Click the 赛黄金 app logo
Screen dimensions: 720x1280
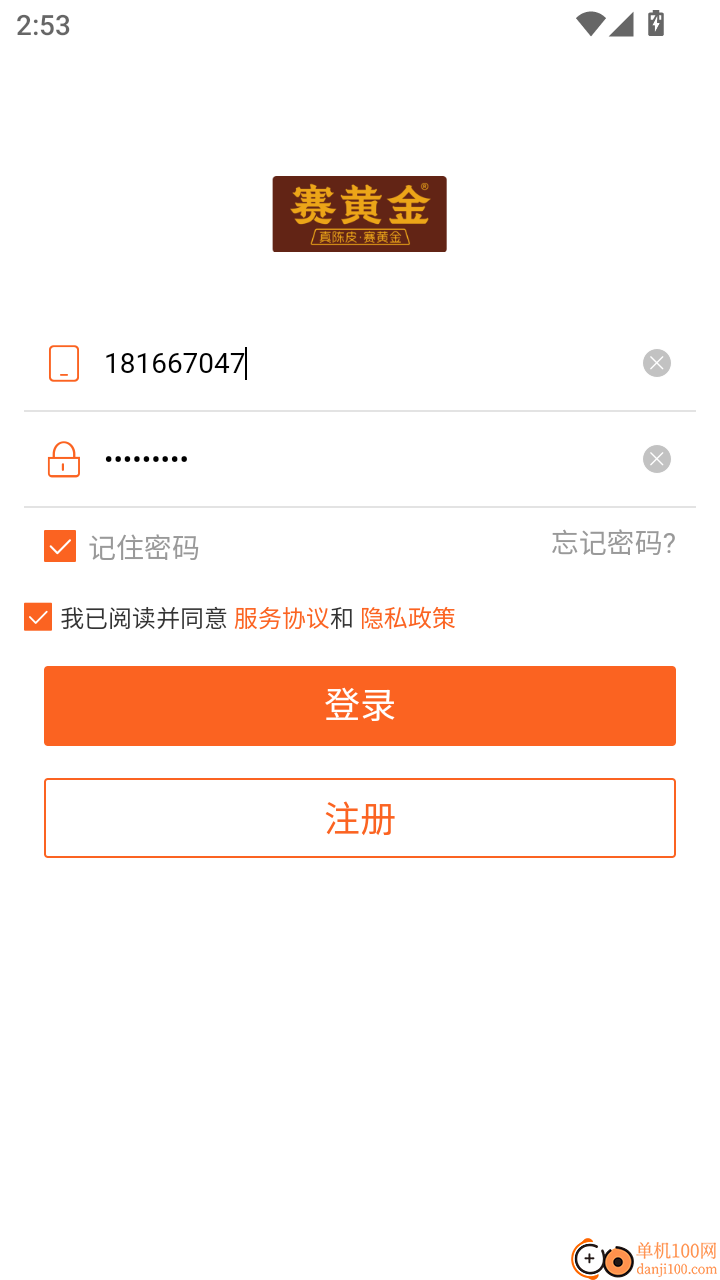click(x=360, y=214)
